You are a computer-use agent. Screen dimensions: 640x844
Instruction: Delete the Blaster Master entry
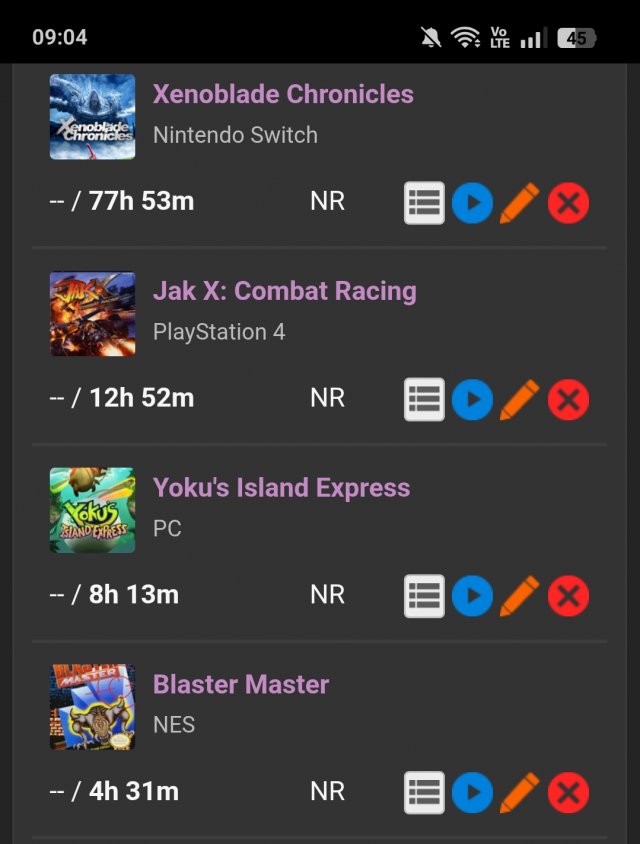568,794
